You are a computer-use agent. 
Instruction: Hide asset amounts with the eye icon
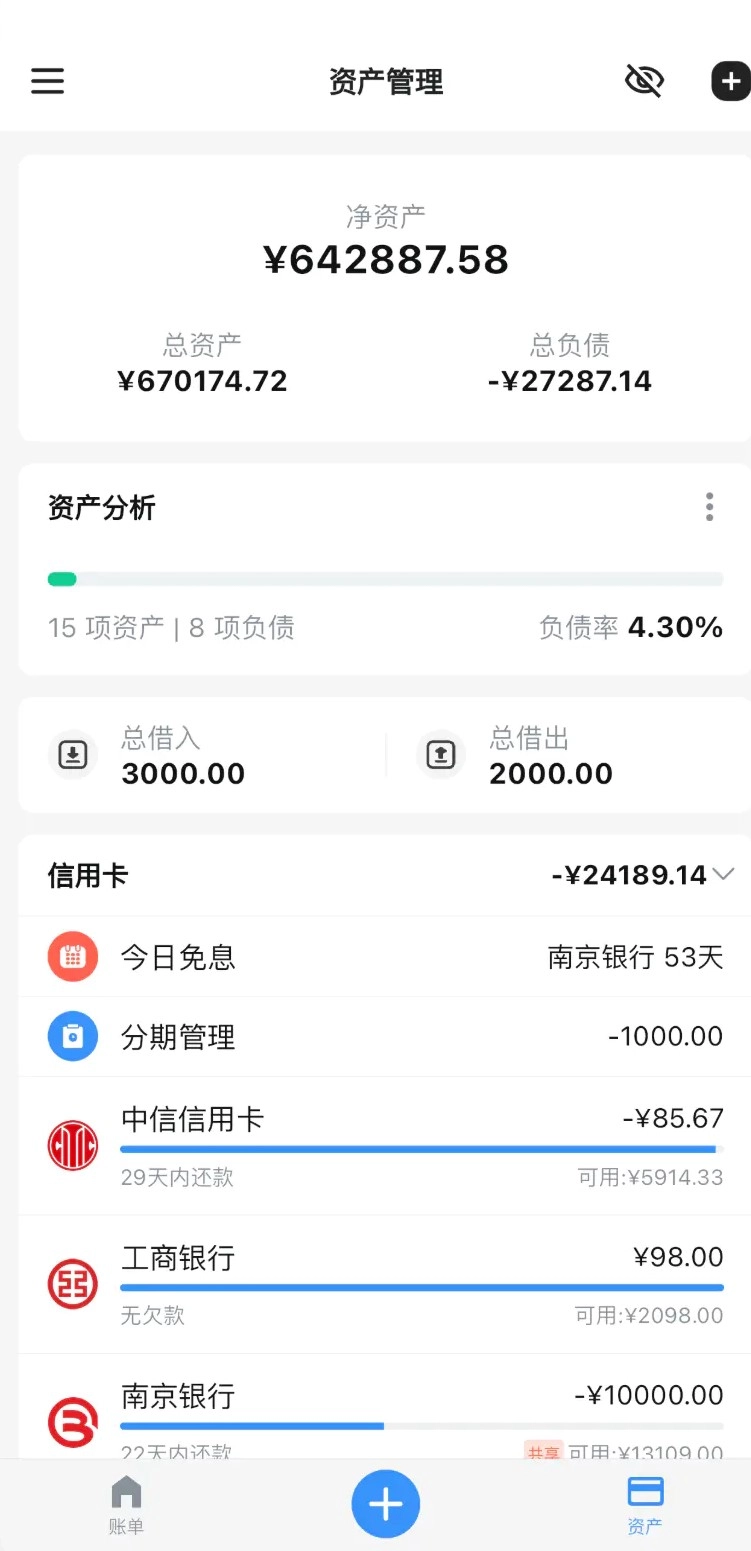(644, 81)
